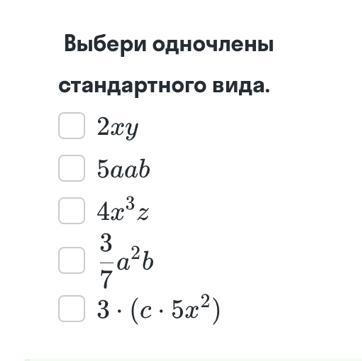Mark the 3/7 a²b option

tap(71, 260)
